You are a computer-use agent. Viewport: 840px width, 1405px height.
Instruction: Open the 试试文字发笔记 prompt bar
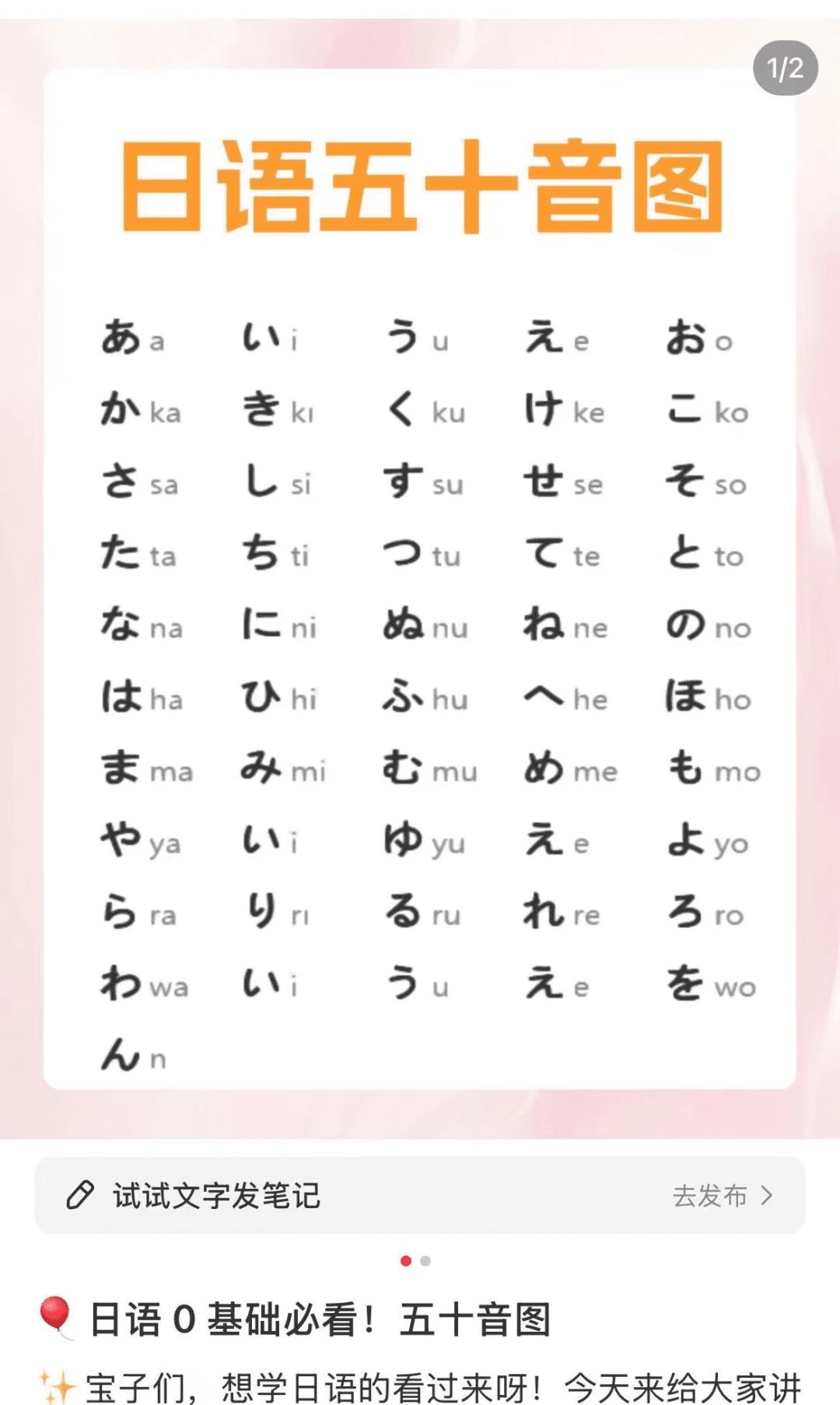coord(420,1195)
